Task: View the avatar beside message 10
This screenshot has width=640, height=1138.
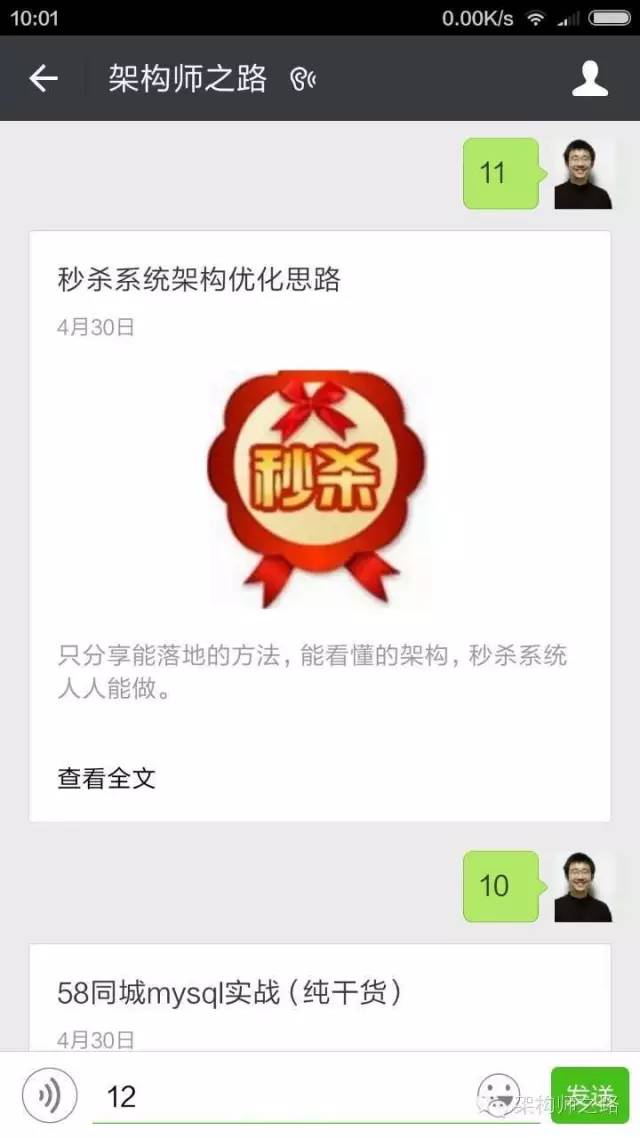Action: [583, 886]
